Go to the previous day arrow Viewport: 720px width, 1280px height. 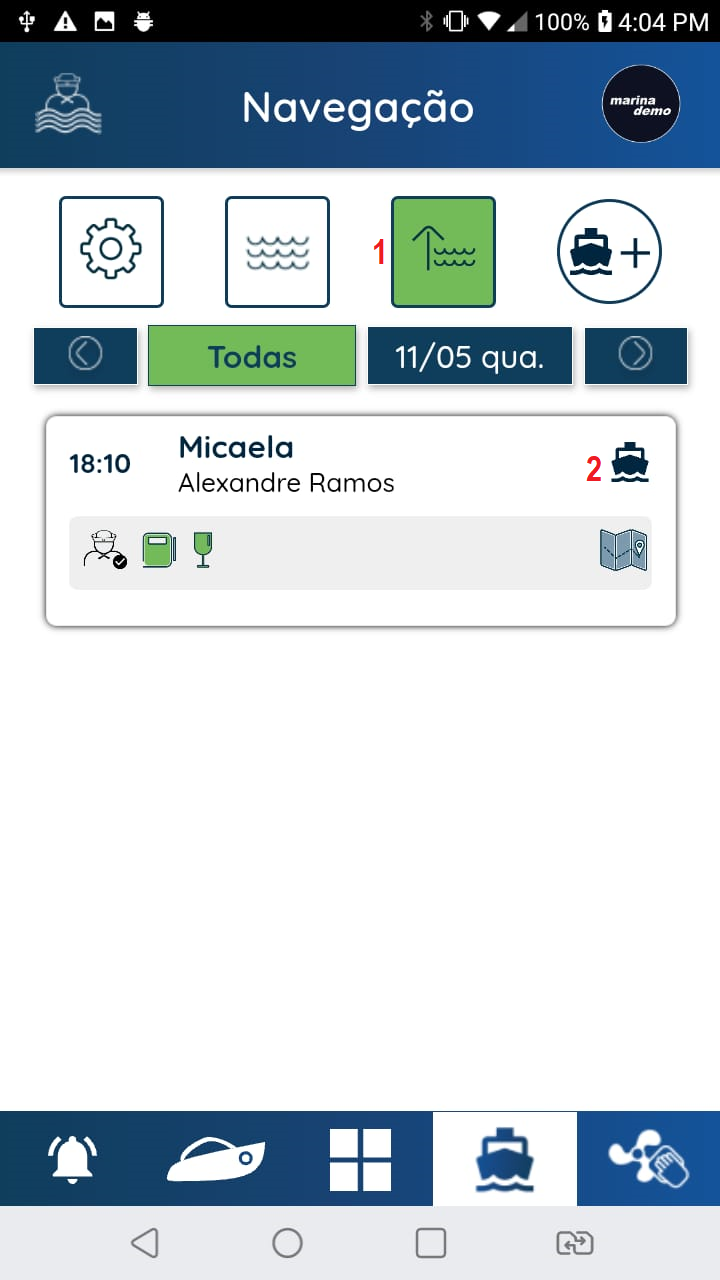[x=85, y=355]
